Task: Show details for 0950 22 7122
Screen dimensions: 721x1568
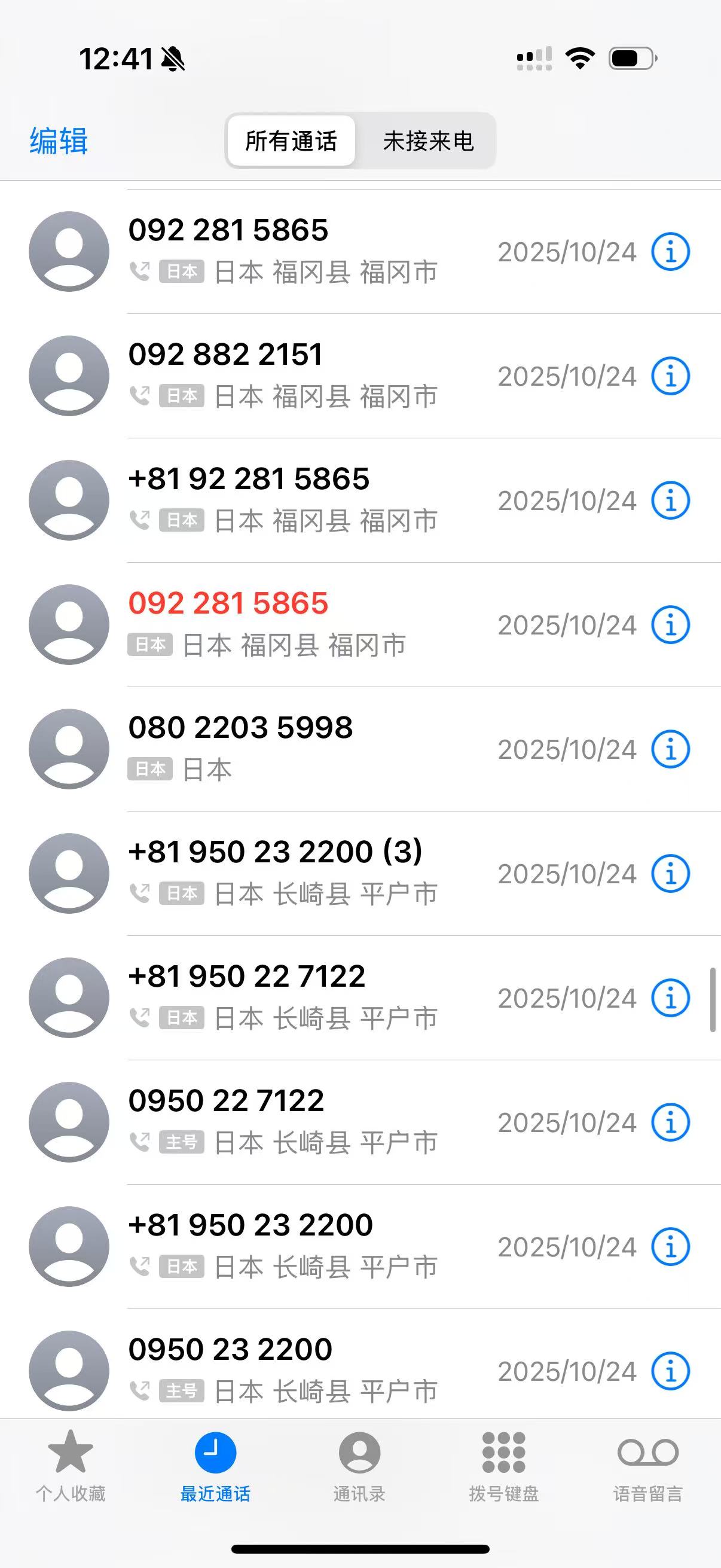Action: click(670, 1122)
